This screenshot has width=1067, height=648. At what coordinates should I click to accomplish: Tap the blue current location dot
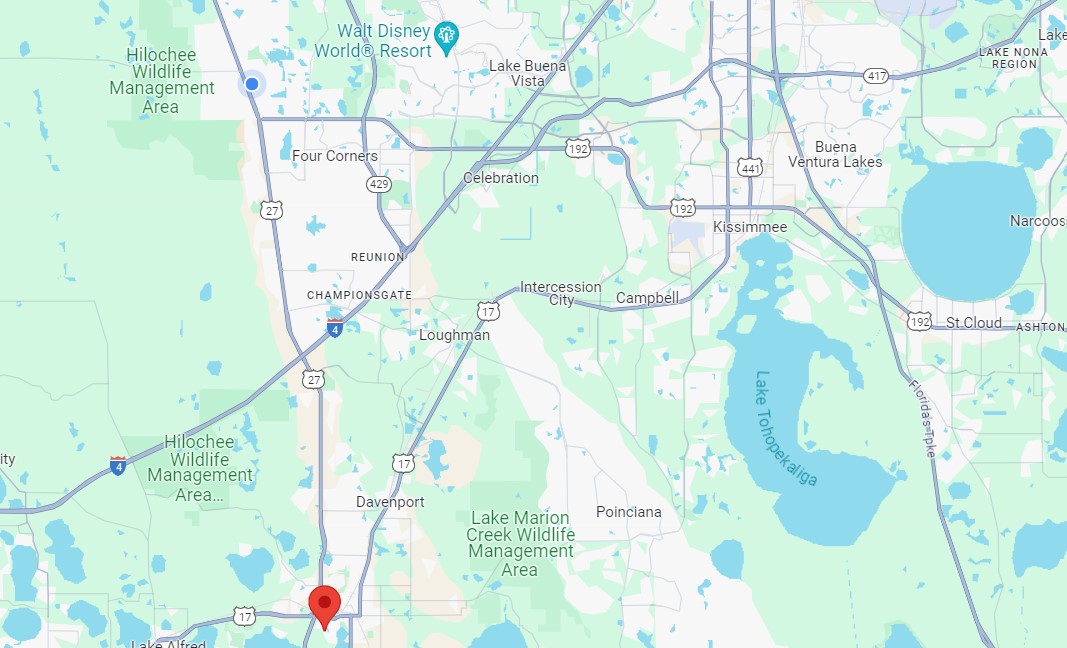252,85
